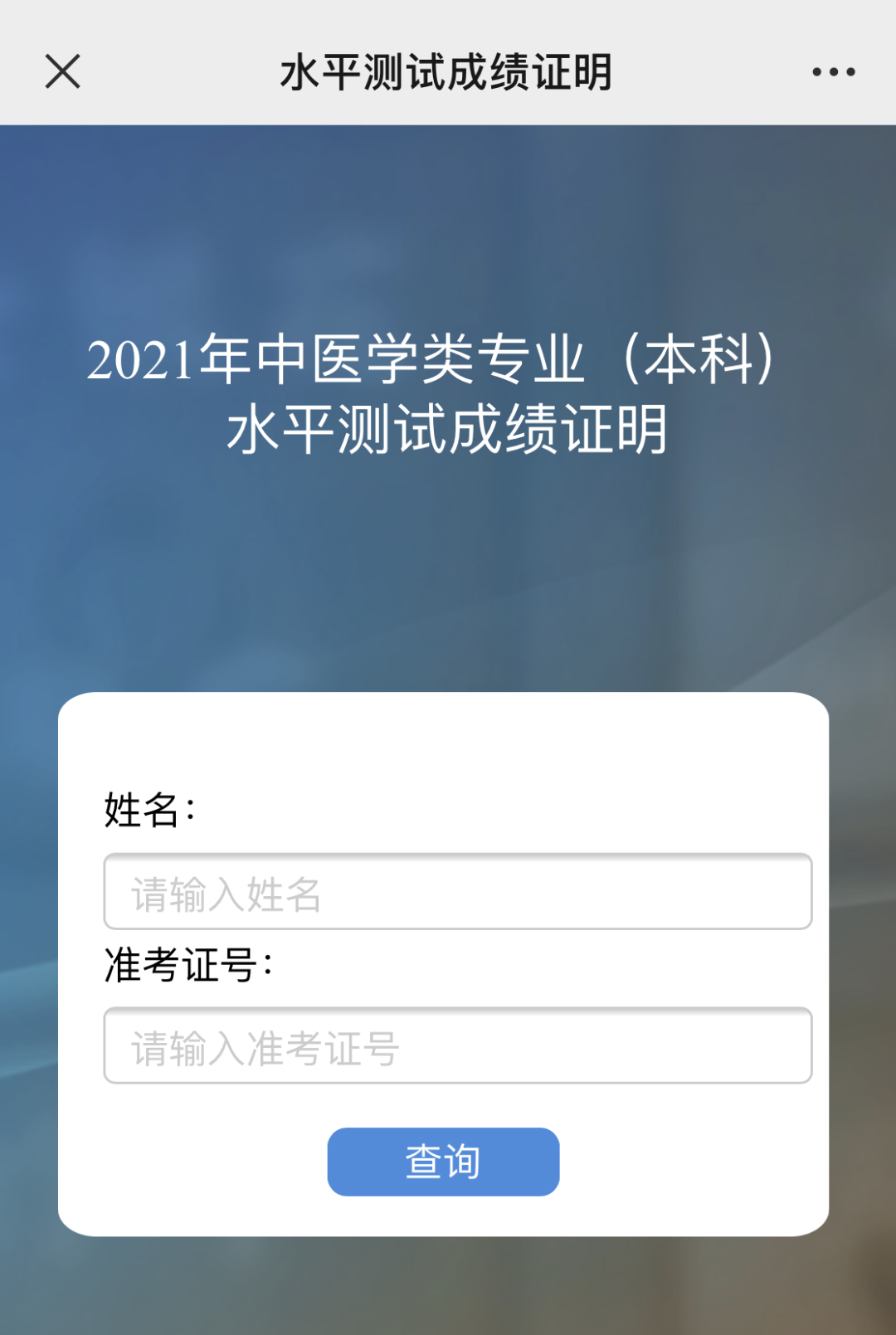Tap the 请输入准考证号 field
The width and height of the screenshot is (896, 1335).
(x=457, y=1045)
